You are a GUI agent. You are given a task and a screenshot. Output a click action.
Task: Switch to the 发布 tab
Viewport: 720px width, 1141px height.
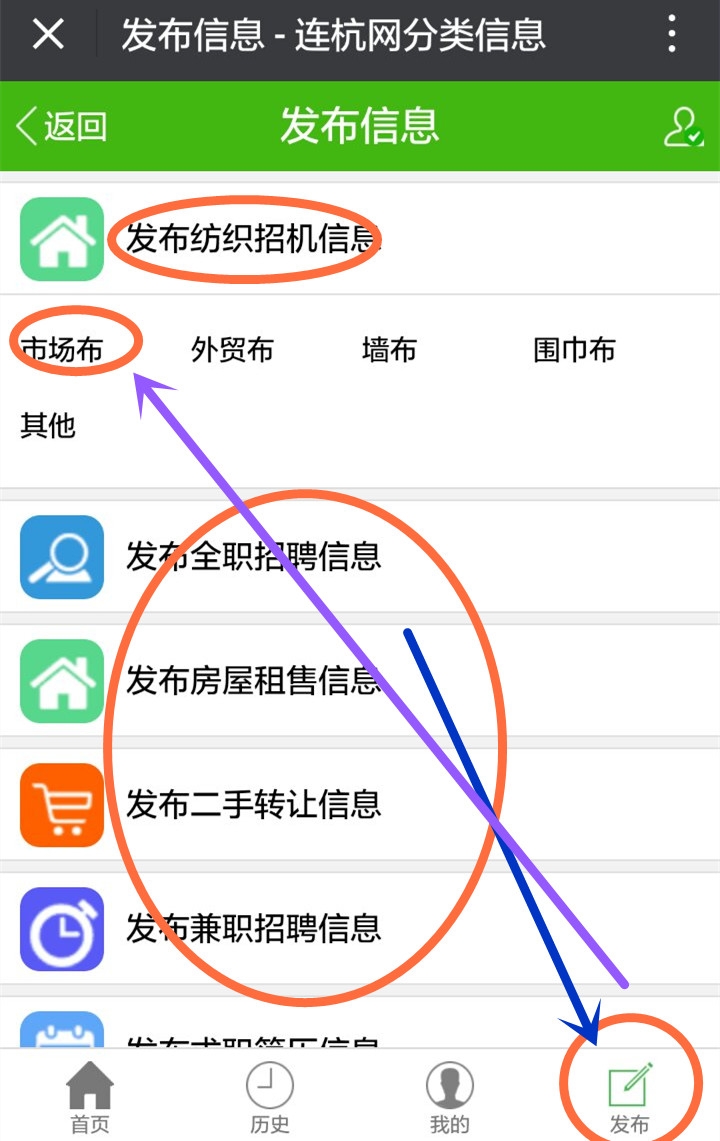pyautogui.click(x=629, y=1097)
